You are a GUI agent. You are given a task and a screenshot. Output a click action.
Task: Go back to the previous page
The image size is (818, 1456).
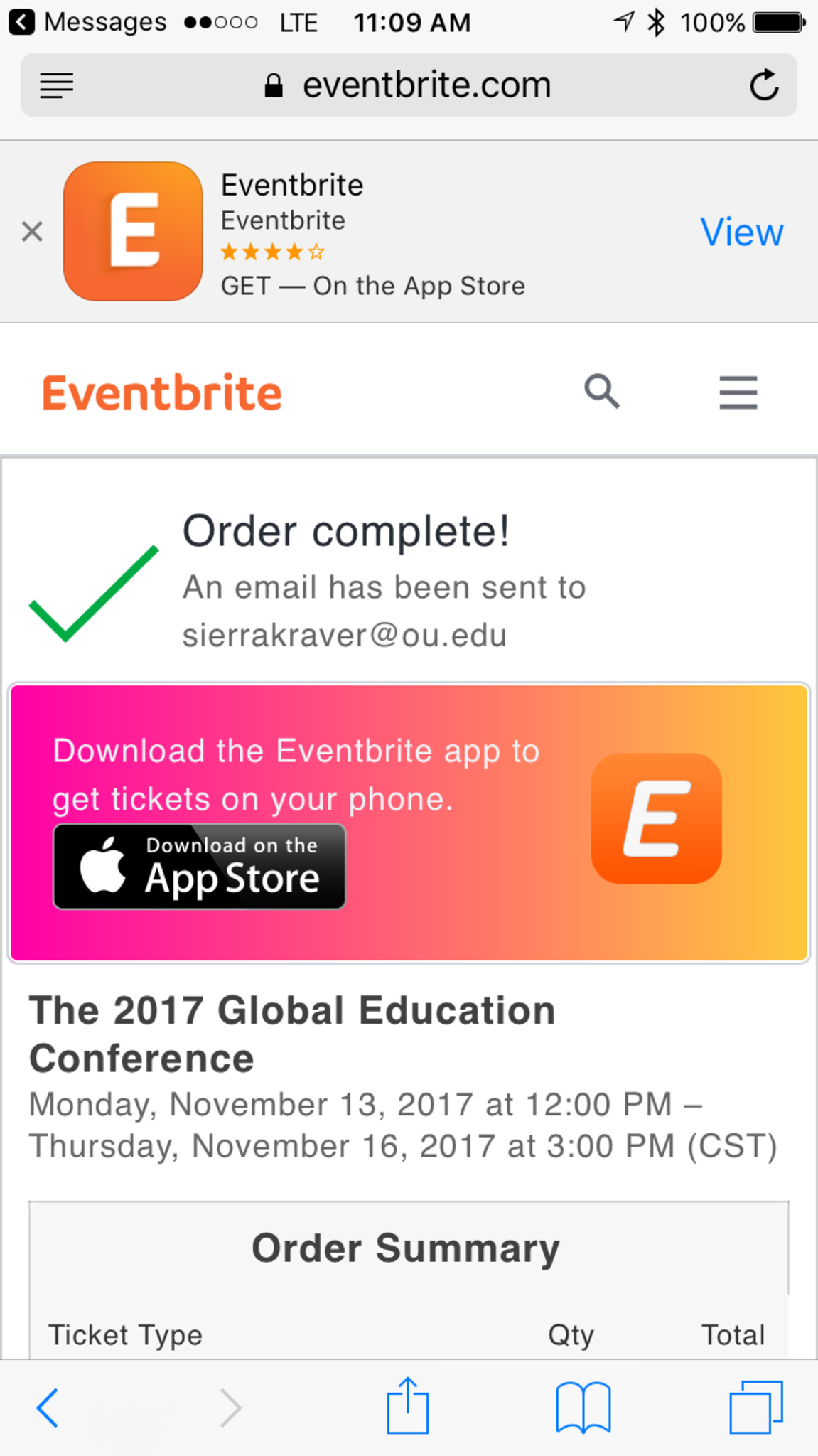(x=48, y=1407)
